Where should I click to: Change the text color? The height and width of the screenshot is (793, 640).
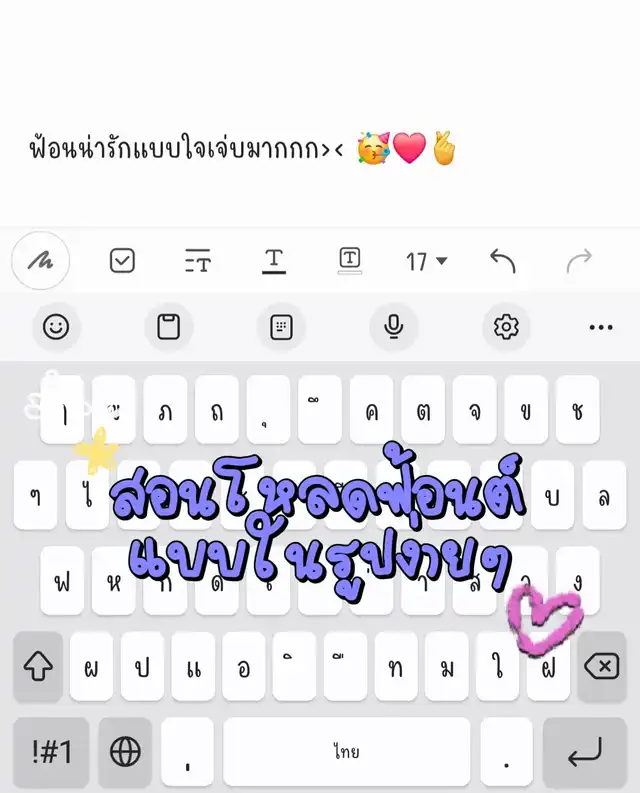(274, 260)
